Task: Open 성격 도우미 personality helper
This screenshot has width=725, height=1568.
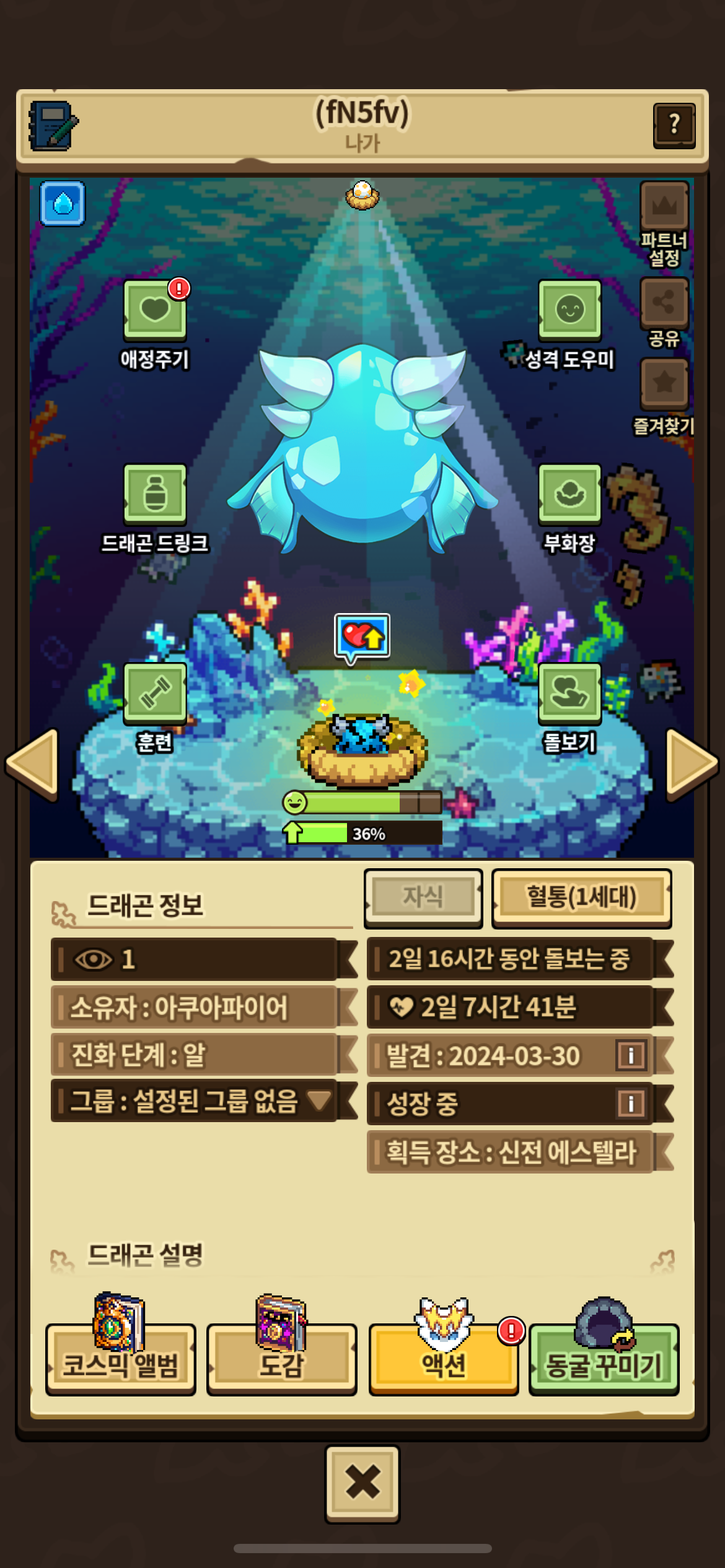Action: pos(569,310)
